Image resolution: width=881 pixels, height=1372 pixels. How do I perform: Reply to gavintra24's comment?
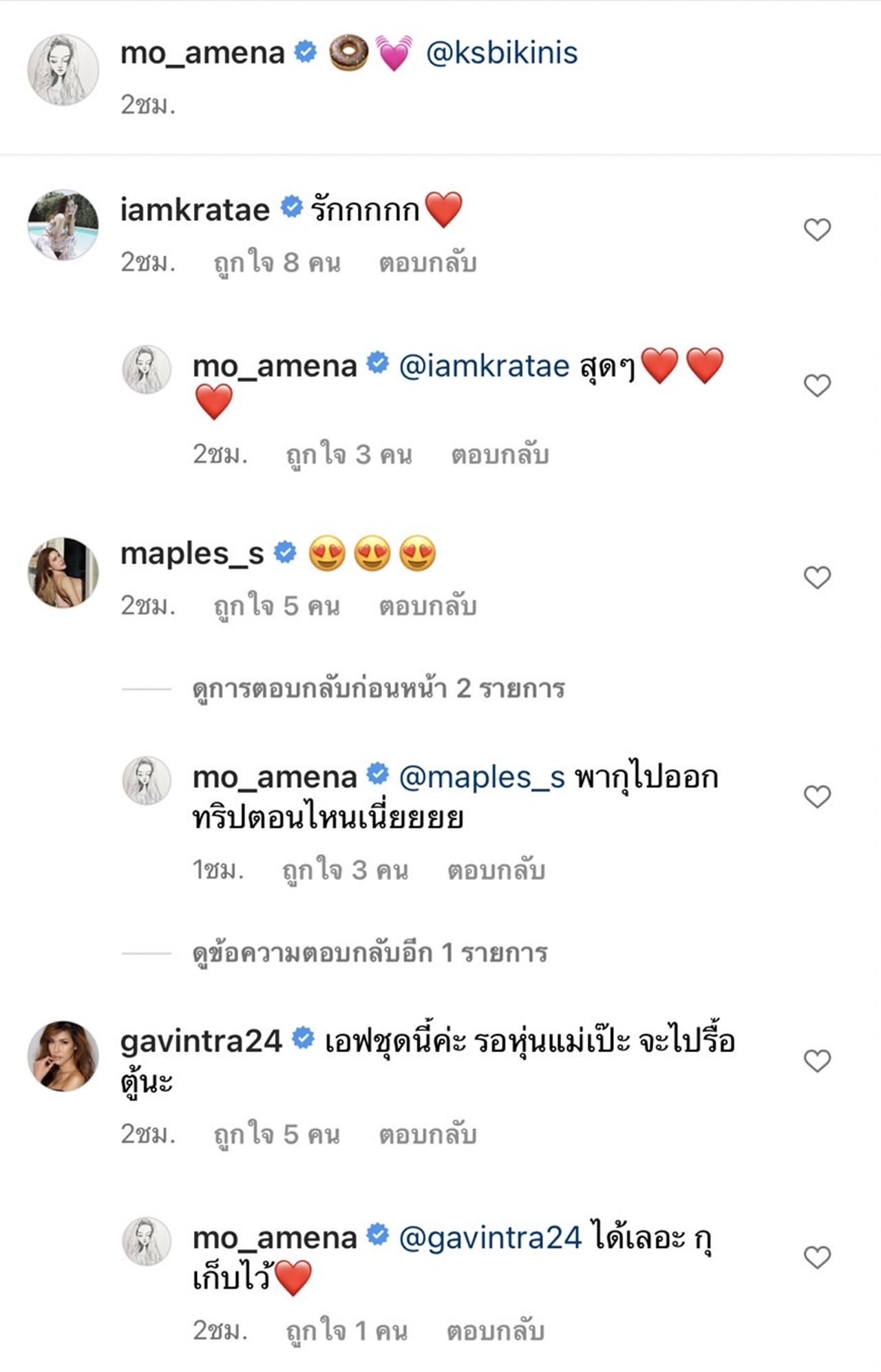(x=427, y=1135)
